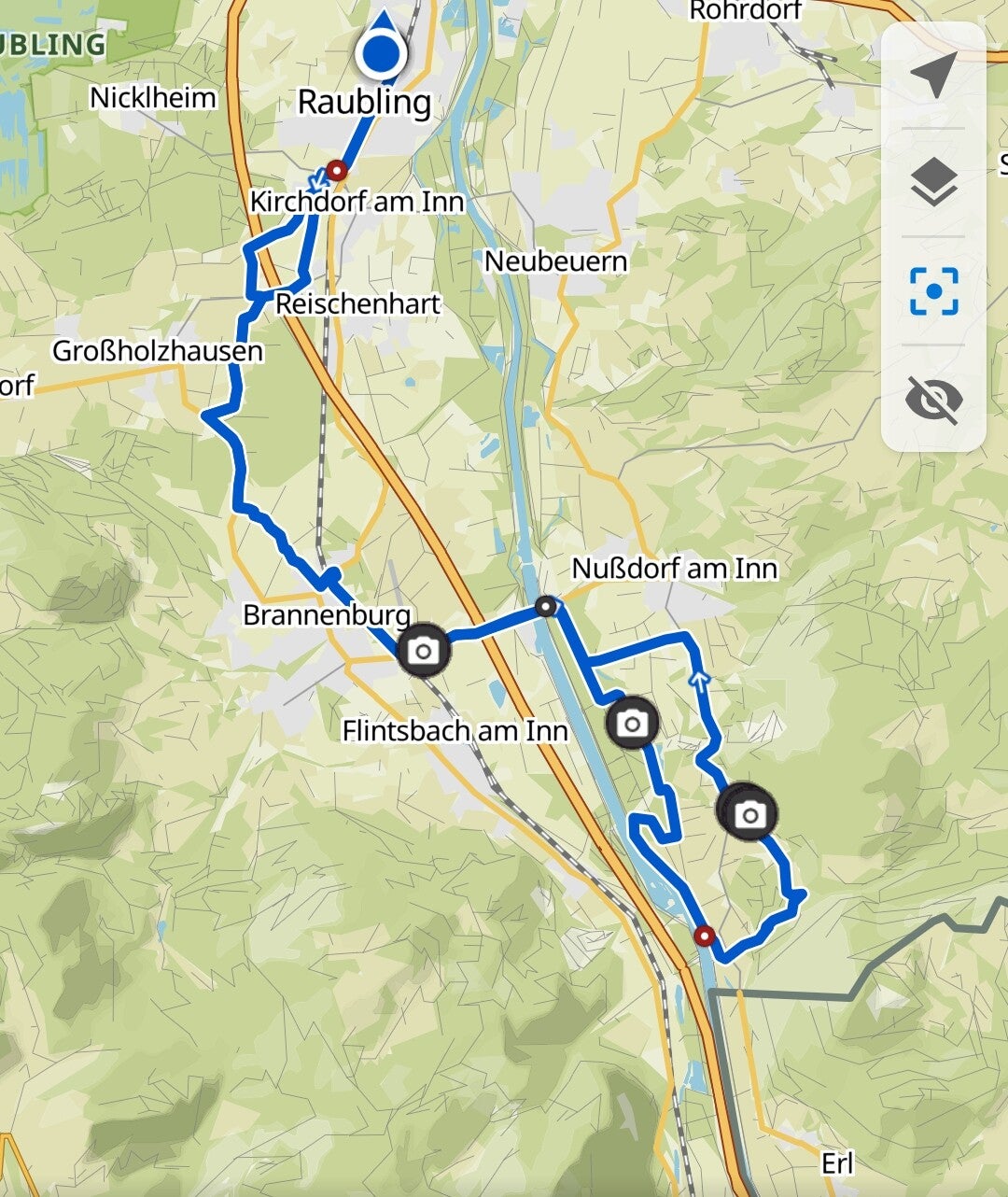
Task: Open the stacked photo markers on the route's east side
Action: [x=748, y=814]
